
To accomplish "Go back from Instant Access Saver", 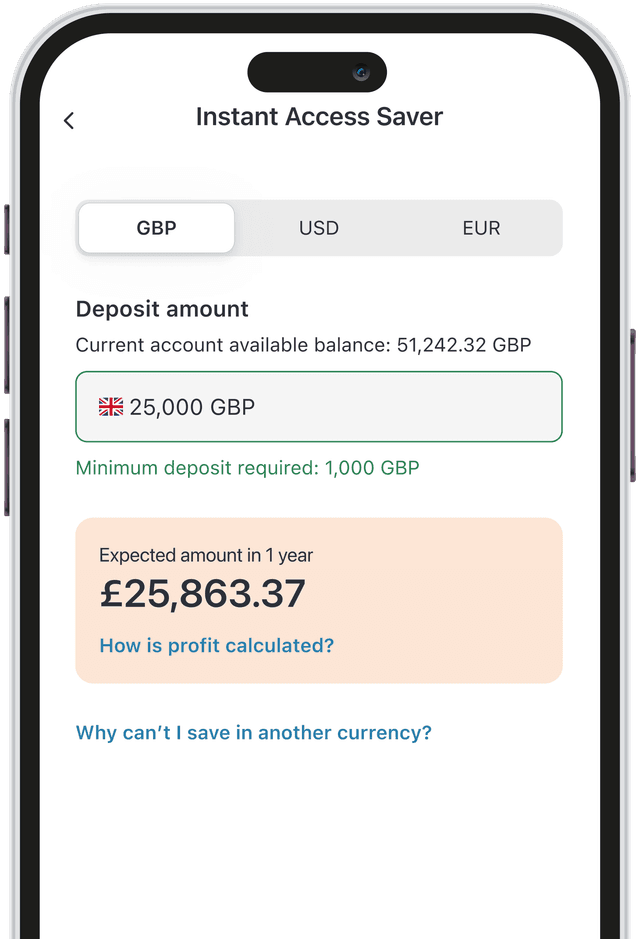I will 69,121.
